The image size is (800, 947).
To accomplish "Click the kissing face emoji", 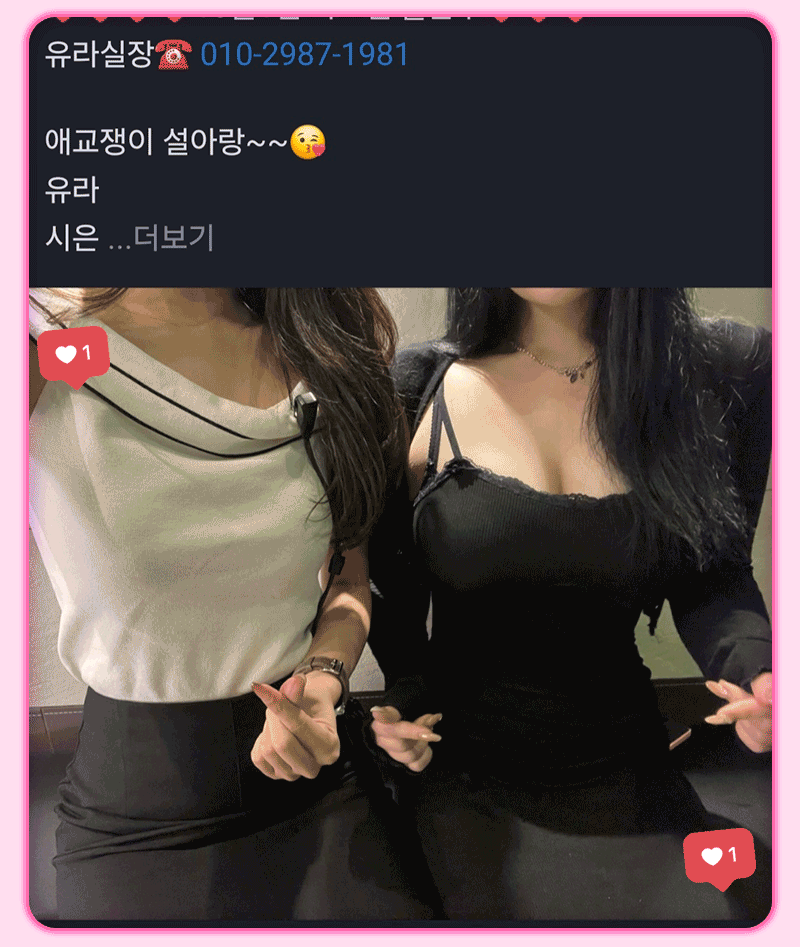I will (x=305, y=143).
